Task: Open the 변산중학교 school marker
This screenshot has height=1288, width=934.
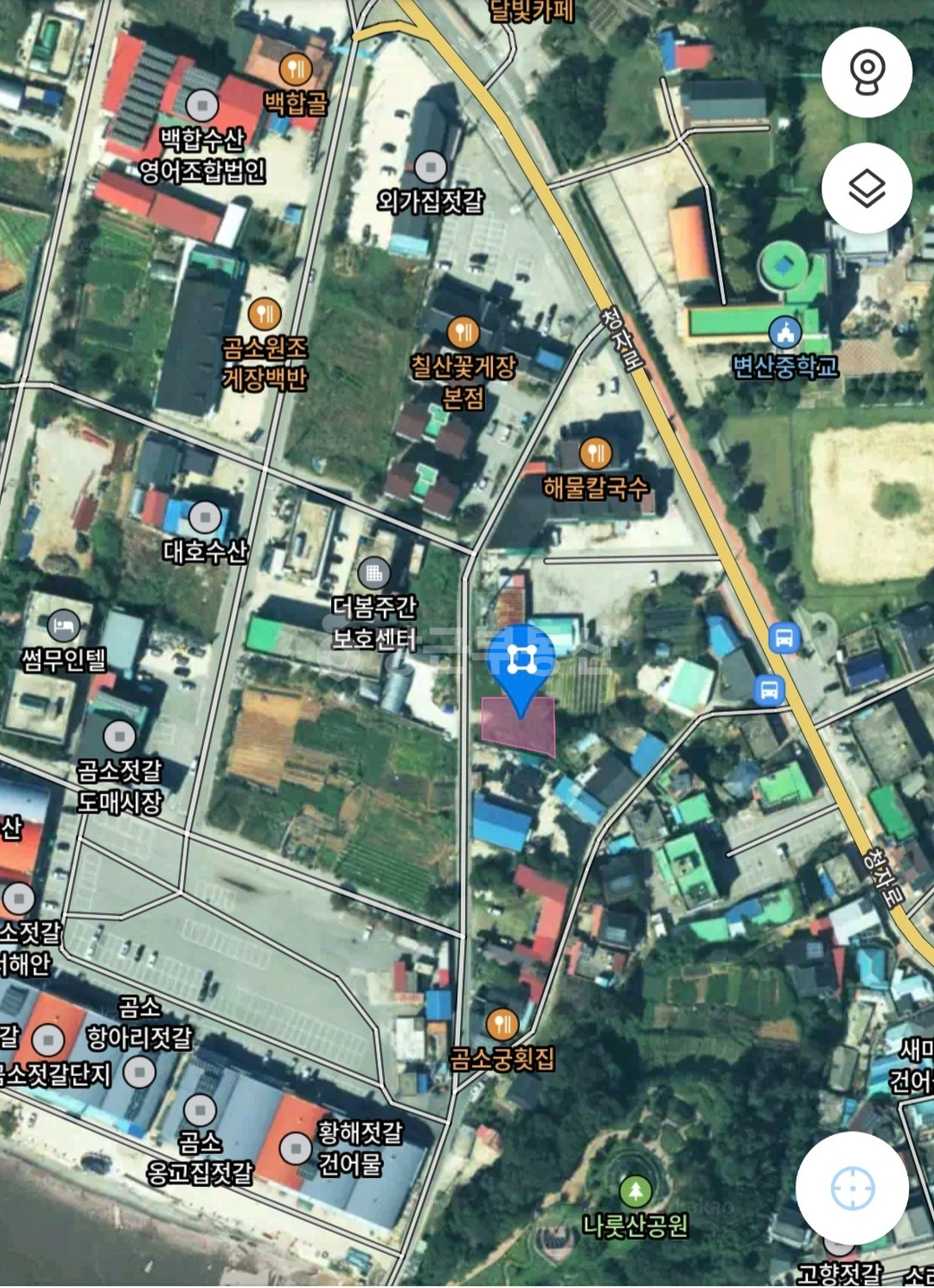Action: click(785, 333)
